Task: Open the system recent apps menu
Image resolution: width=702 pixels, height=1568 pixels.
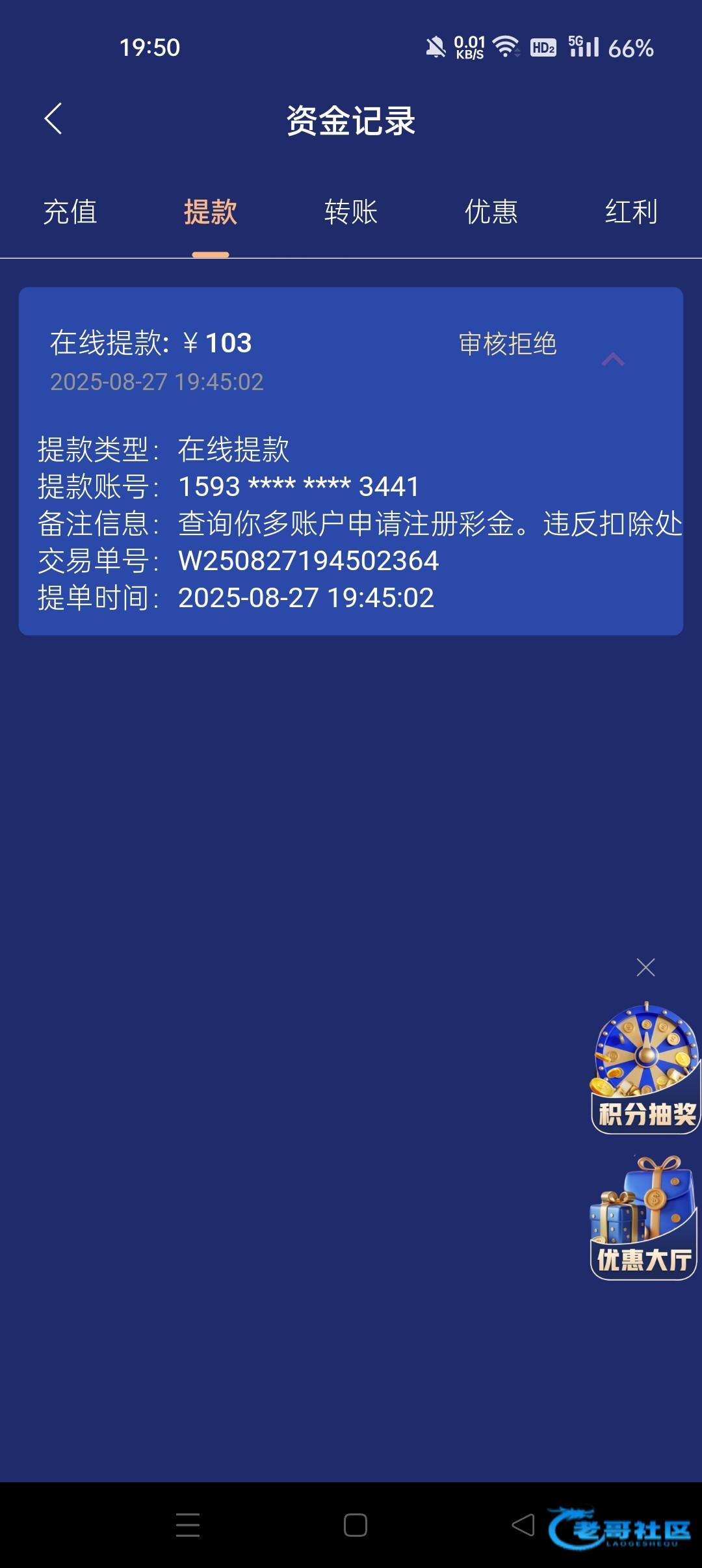Action: click(188, 1525)
